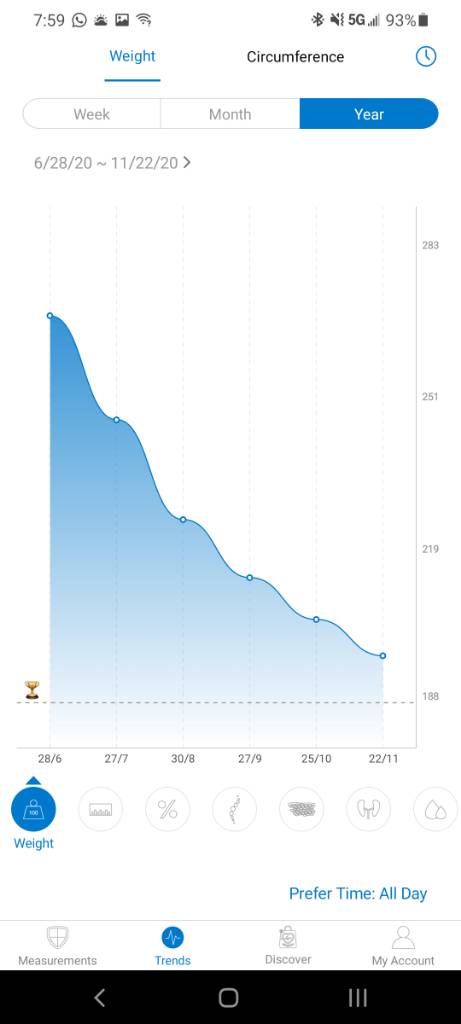The image size is (461, 1024).
Task: Select the Weight metric icon
Action: [33, 810]
